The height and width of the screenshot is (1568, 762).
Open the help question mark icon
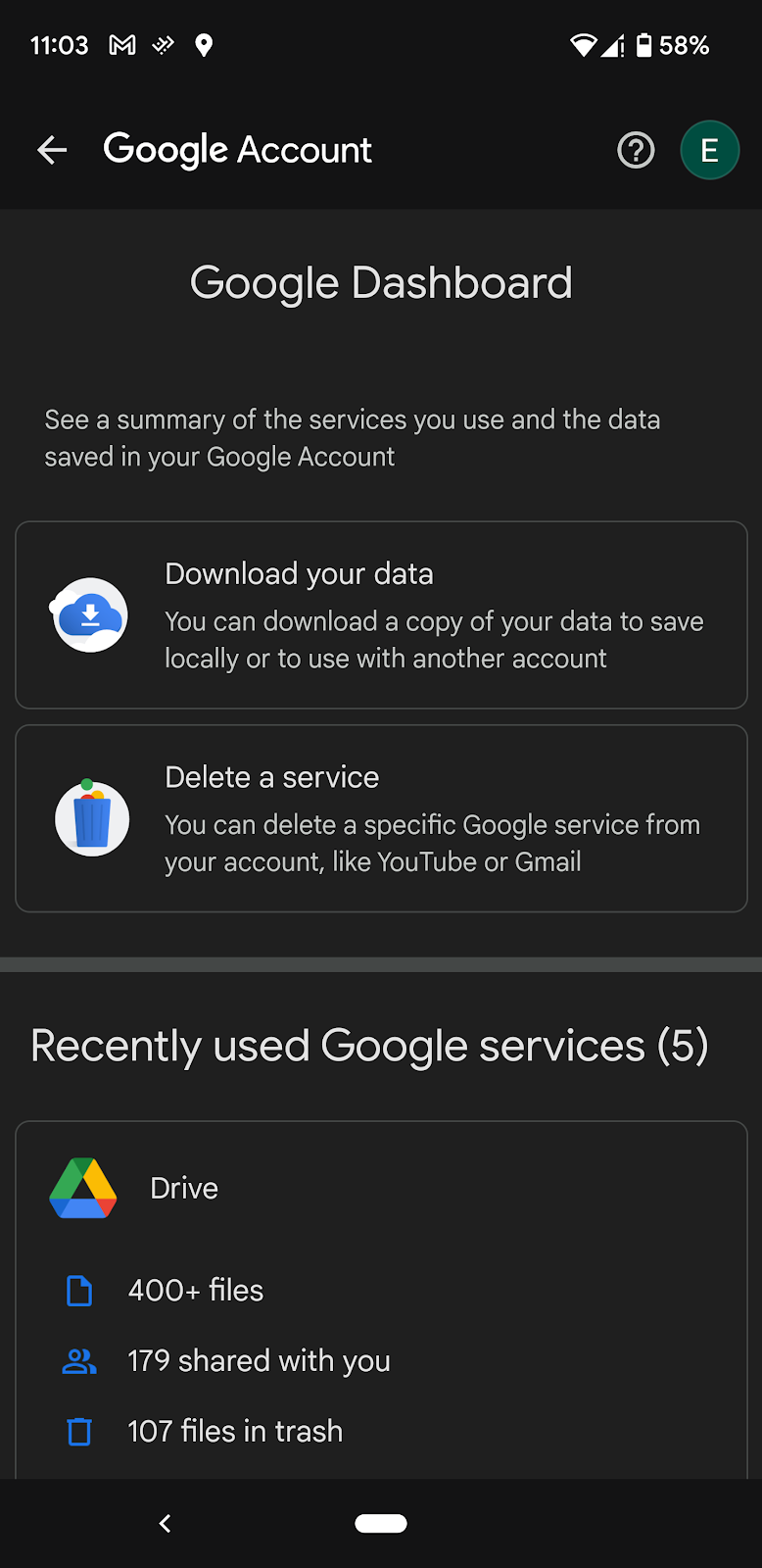[x=636, y=150]
